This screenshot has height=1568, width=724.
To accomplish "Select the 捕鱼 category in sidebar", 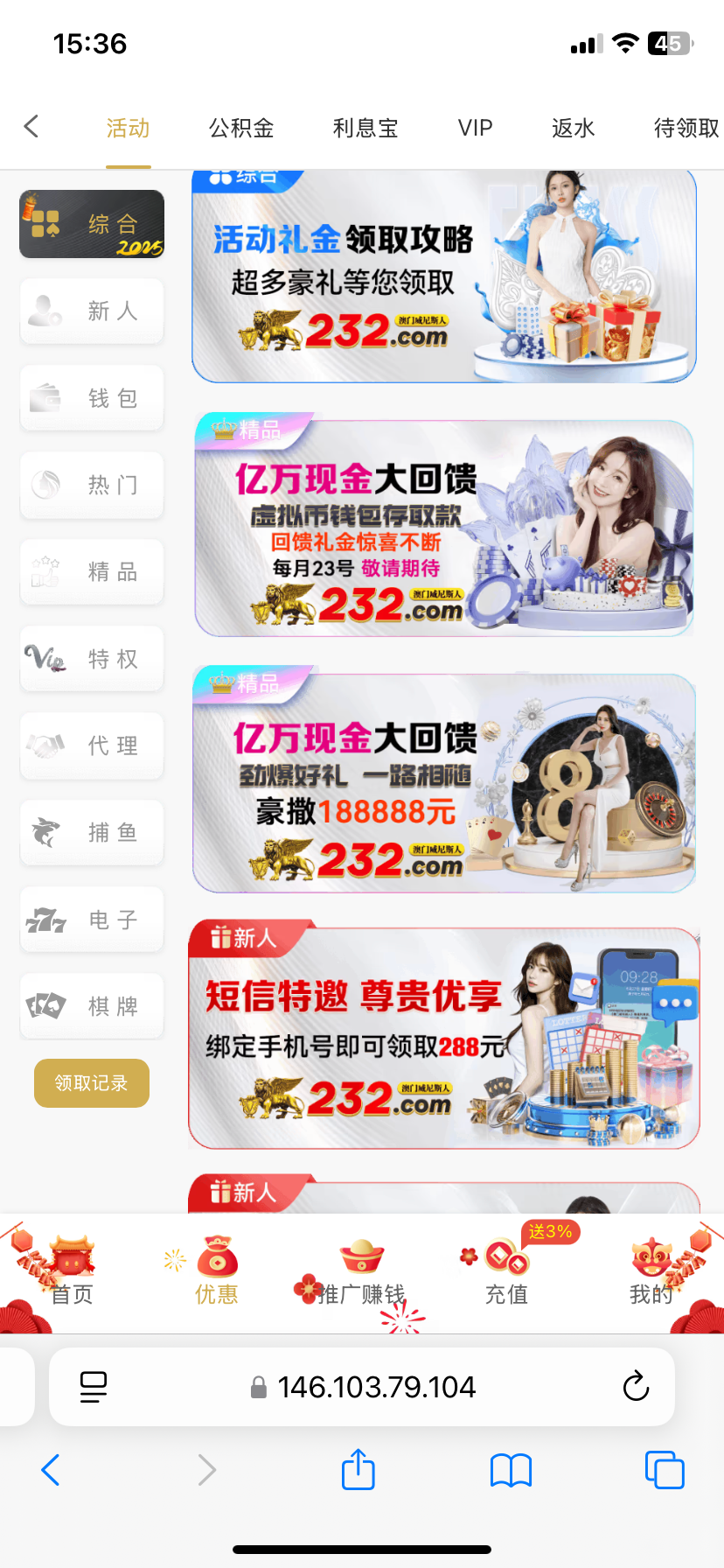I will pyautogui.click(x=92, y=832).
